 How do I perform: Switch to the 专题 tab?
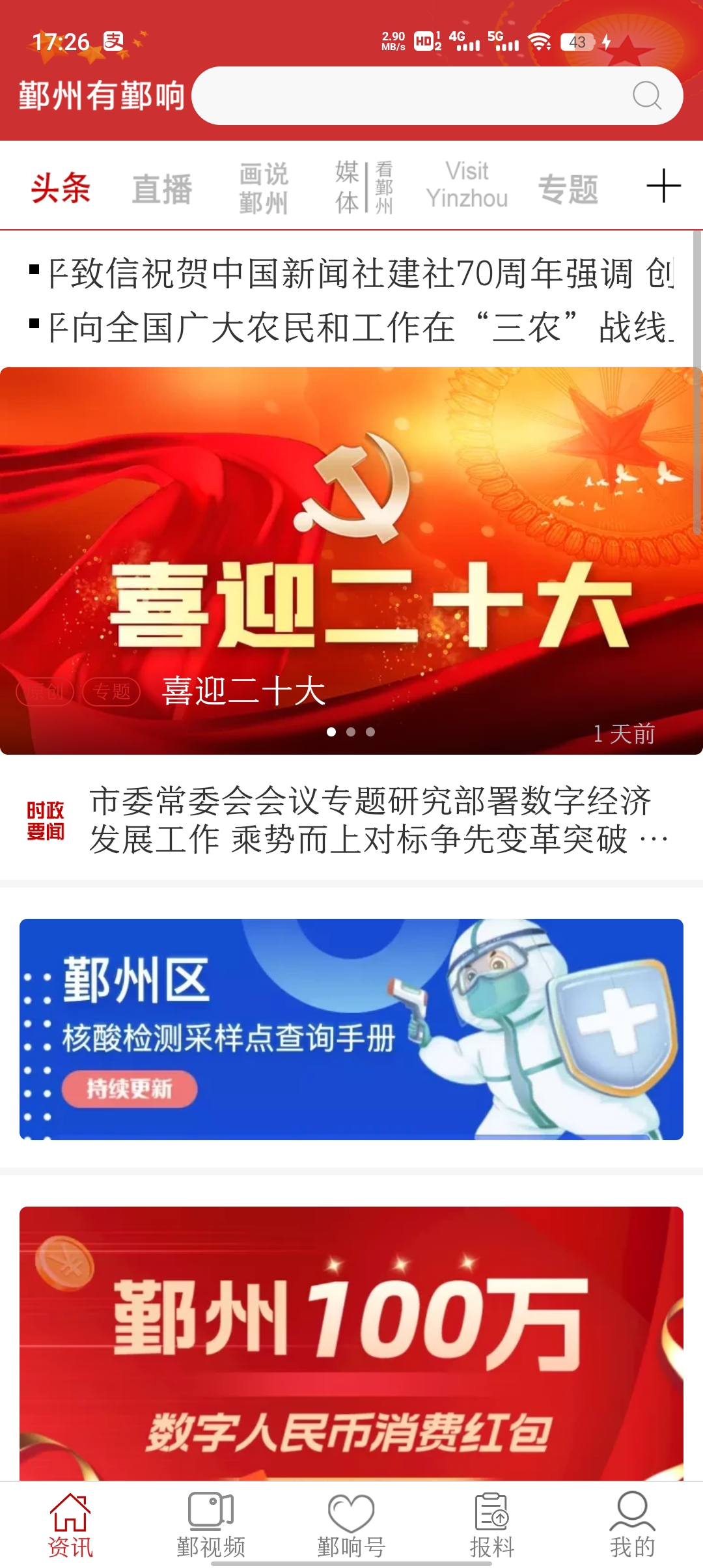click(x=568, y=189)
